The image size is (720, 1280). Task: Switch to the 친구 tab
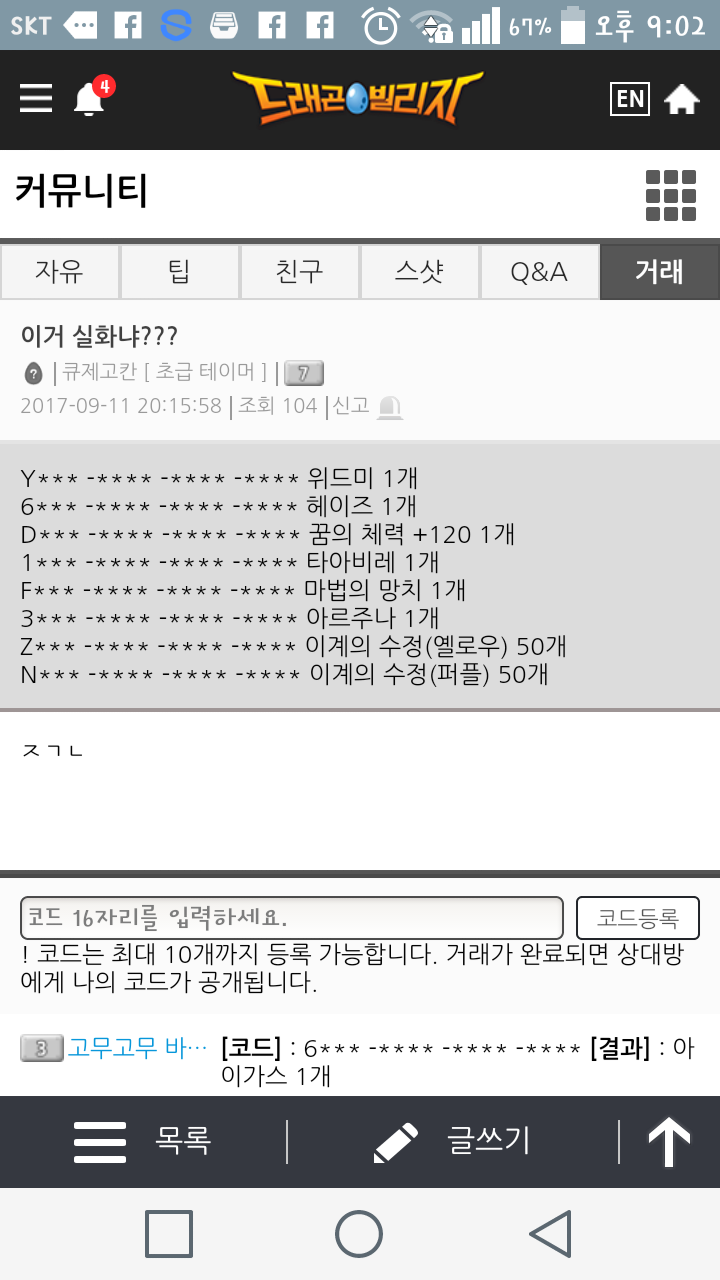click(299, 271)
